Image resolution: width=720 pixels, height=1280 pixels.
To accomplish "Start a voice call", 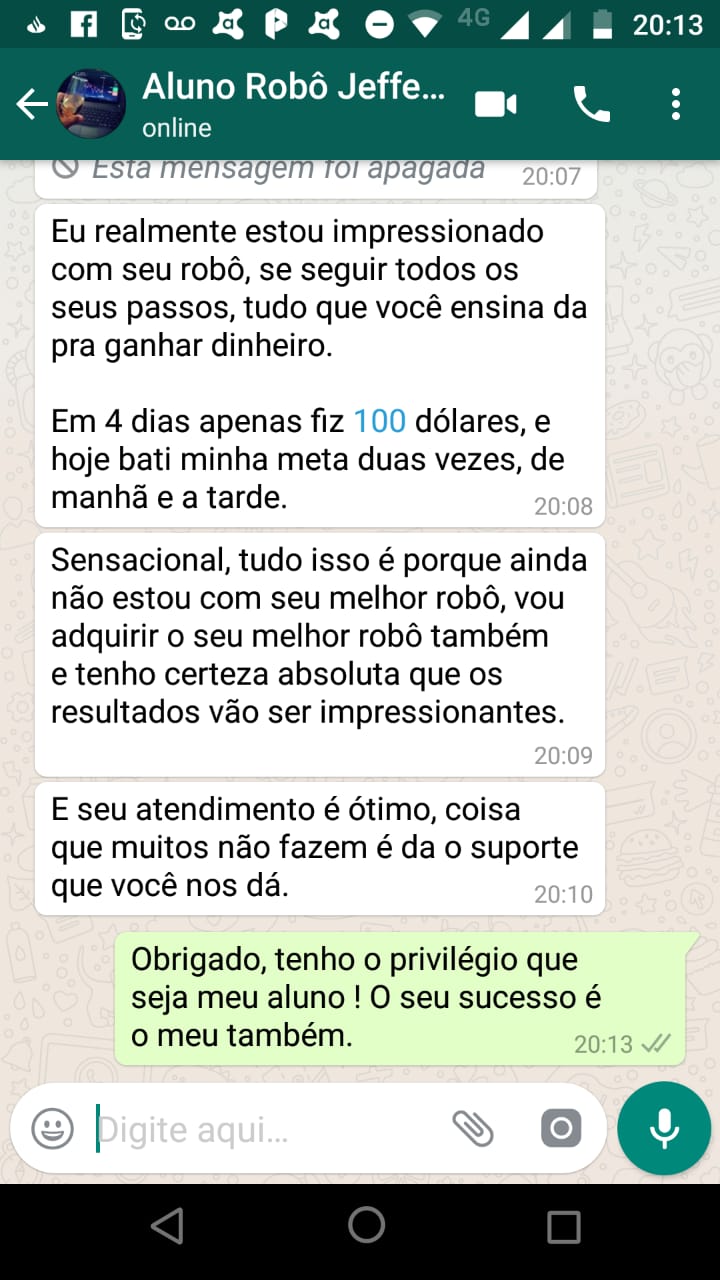I will (x=591, y=103).
